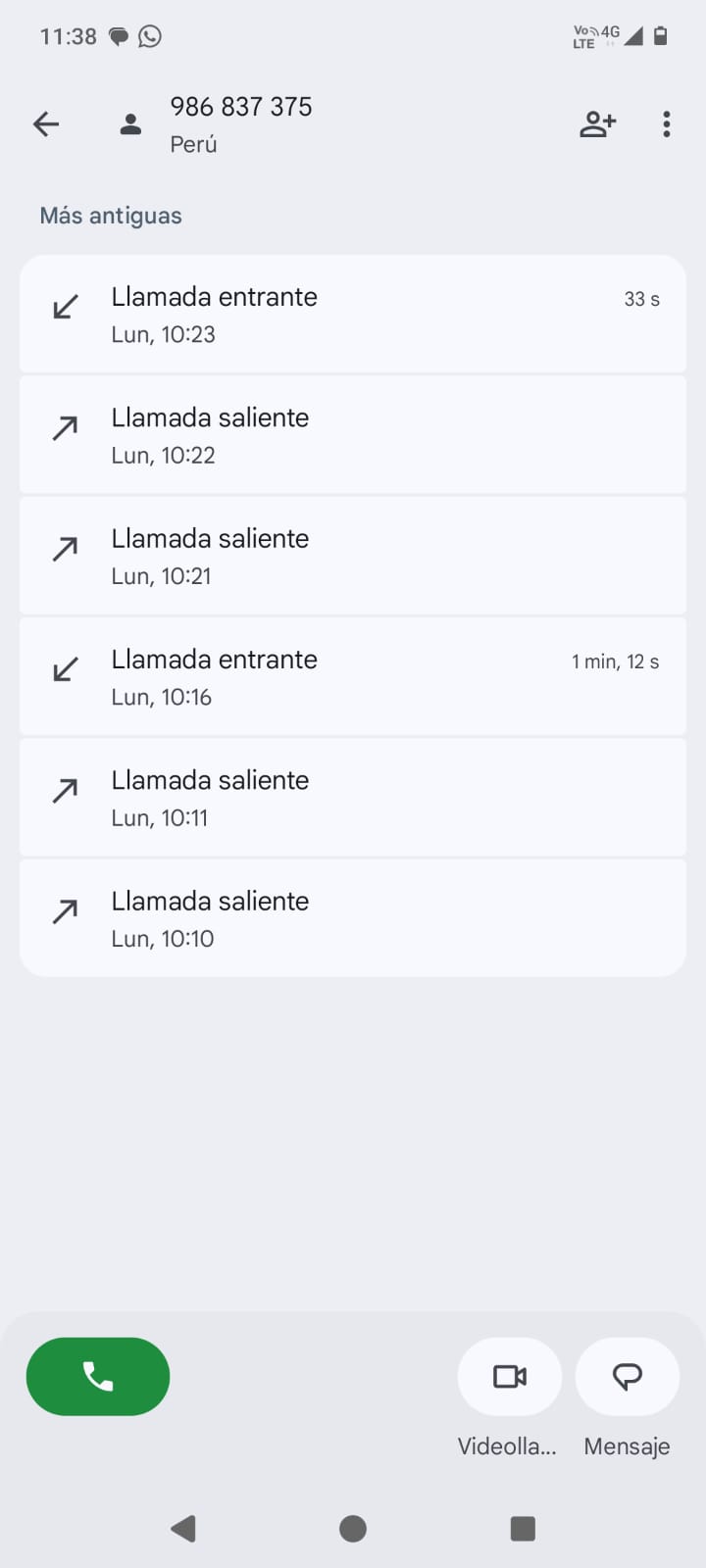Choose the outgoing call at 10:11
Screen dimensions: 706x1568
[353, 798]
